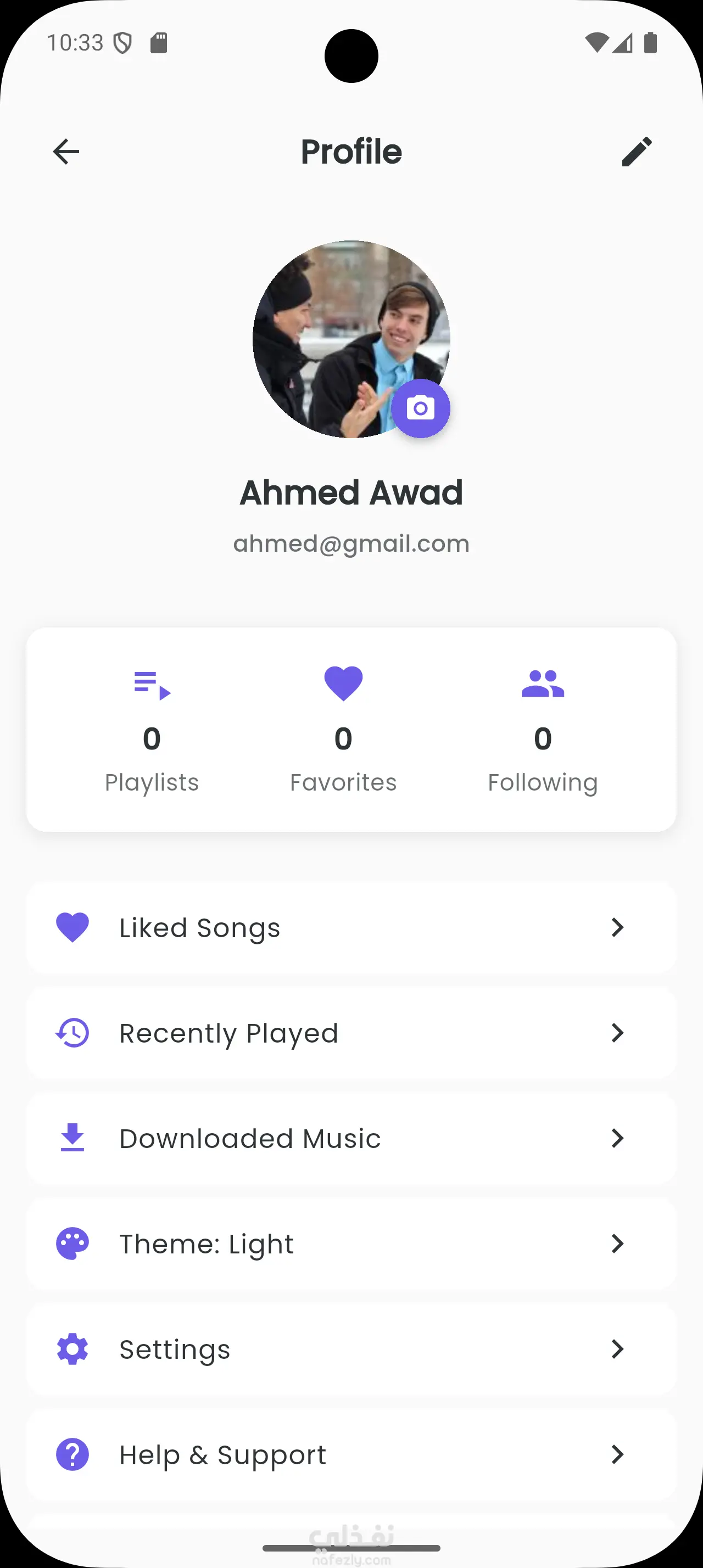Change the Theme: Light option
The width and height of the screenshot is (703, 1568).
click(x=351, y=1244)
